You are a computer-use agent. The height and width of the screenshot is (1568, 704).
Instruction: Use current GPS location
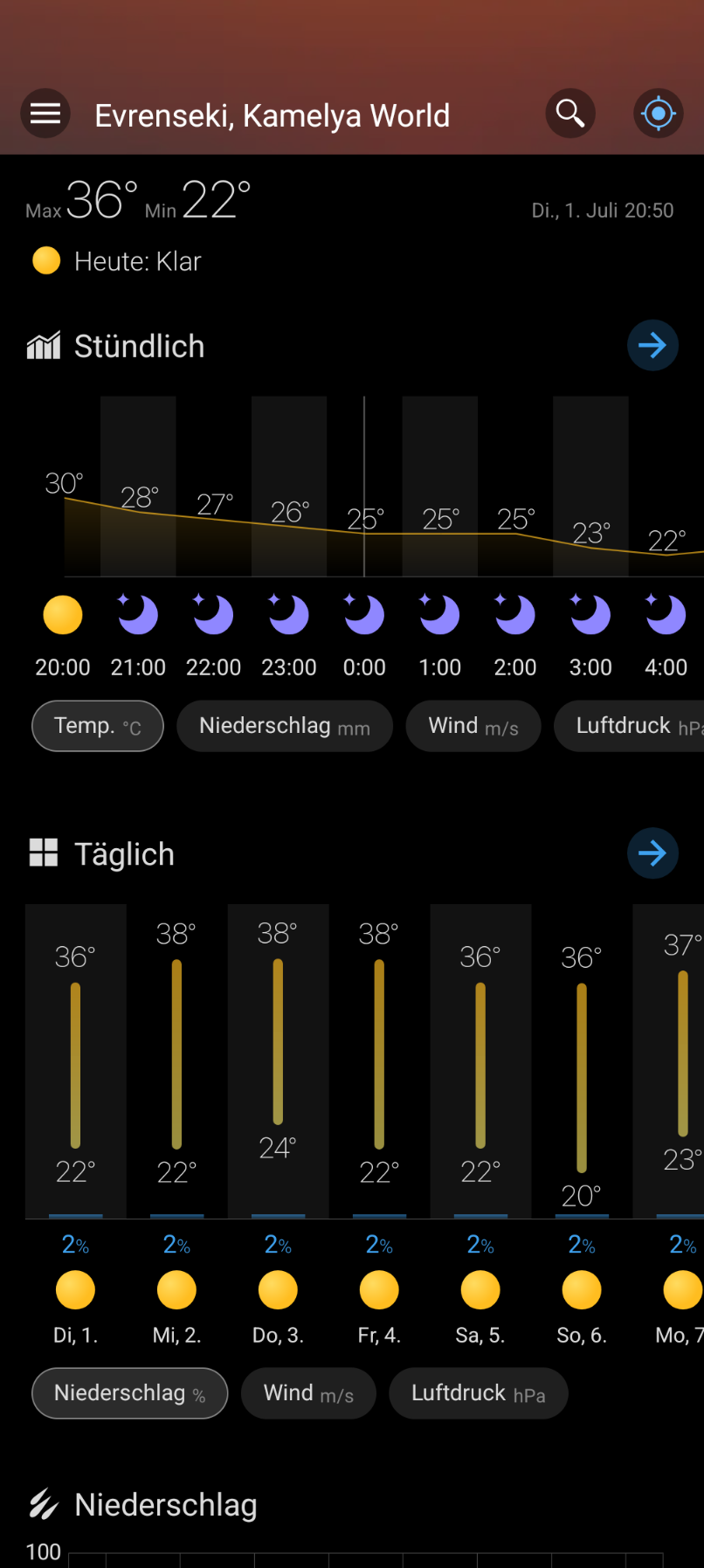click(x=658, y=114)
